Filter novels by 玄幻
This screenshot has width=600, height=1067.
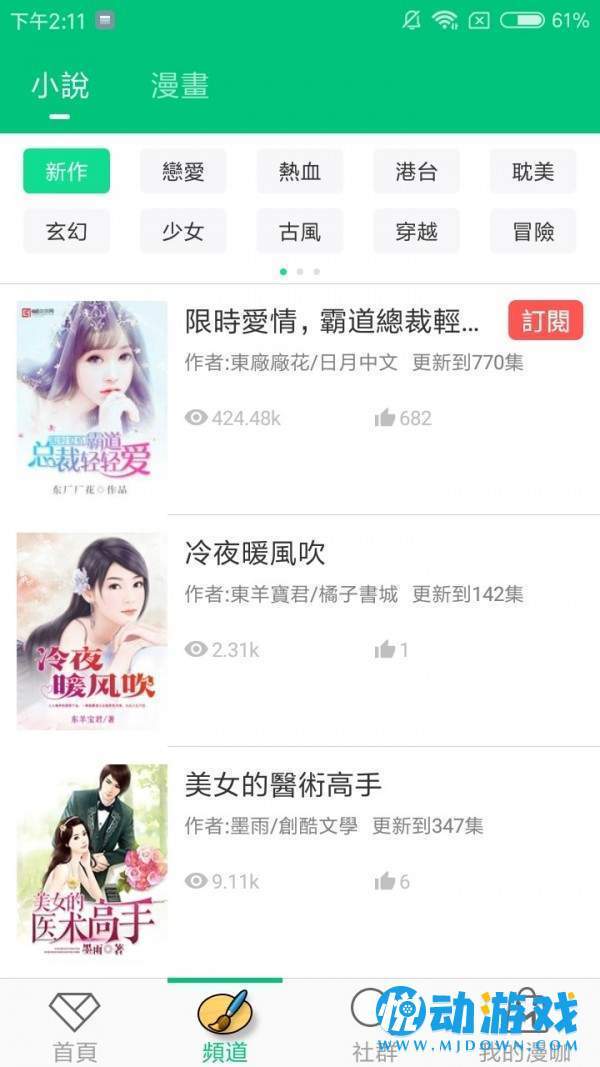[67, 231]
